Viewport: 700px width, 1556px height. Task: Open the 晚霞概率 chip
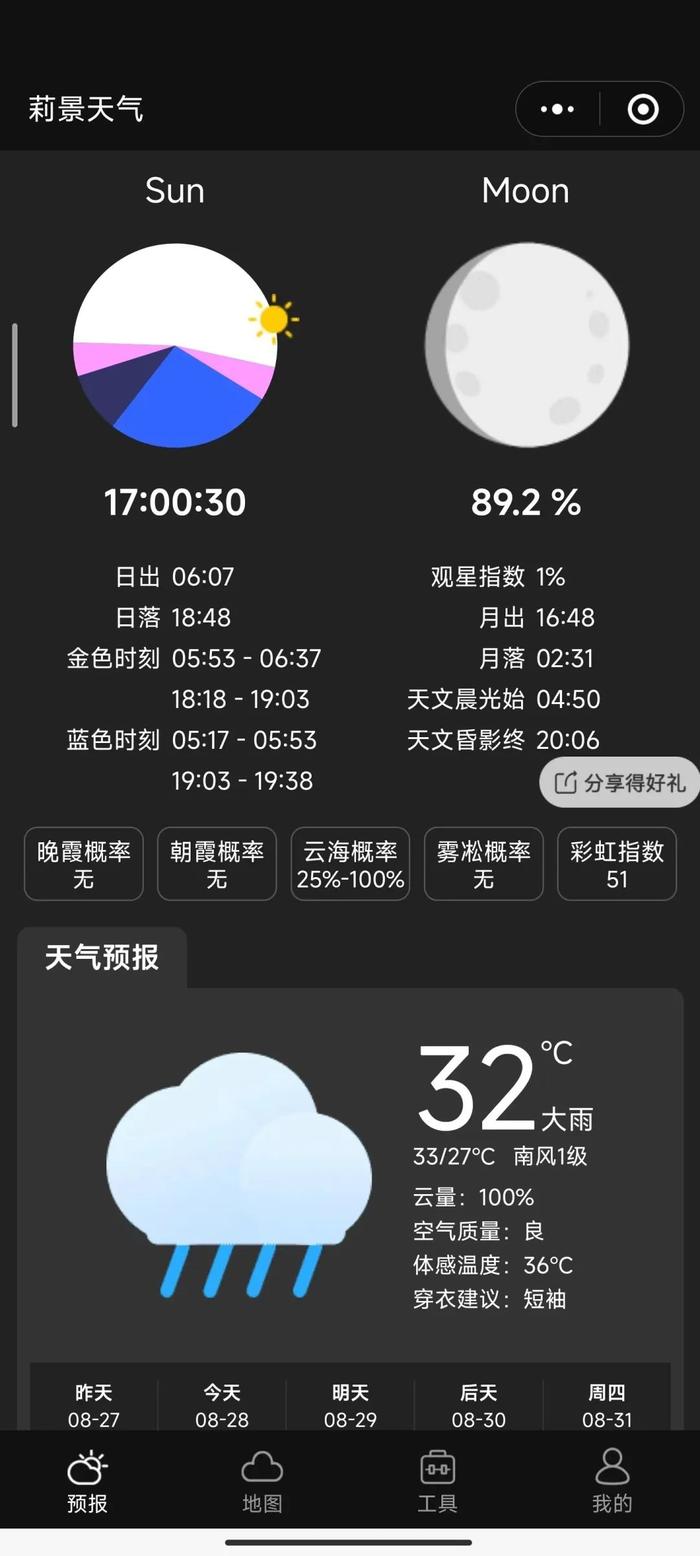(x=84, y=864)
